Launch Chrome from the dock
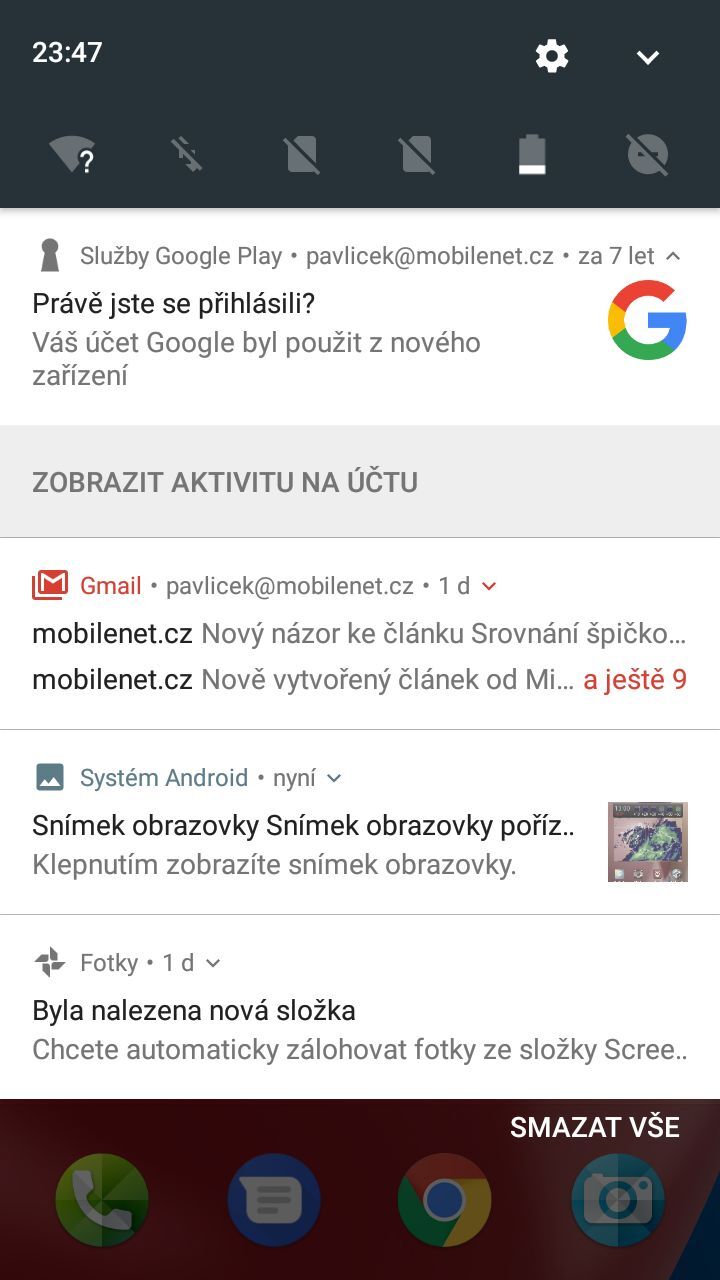Viewport: 720px width, 1280px height. [445, 1200]
